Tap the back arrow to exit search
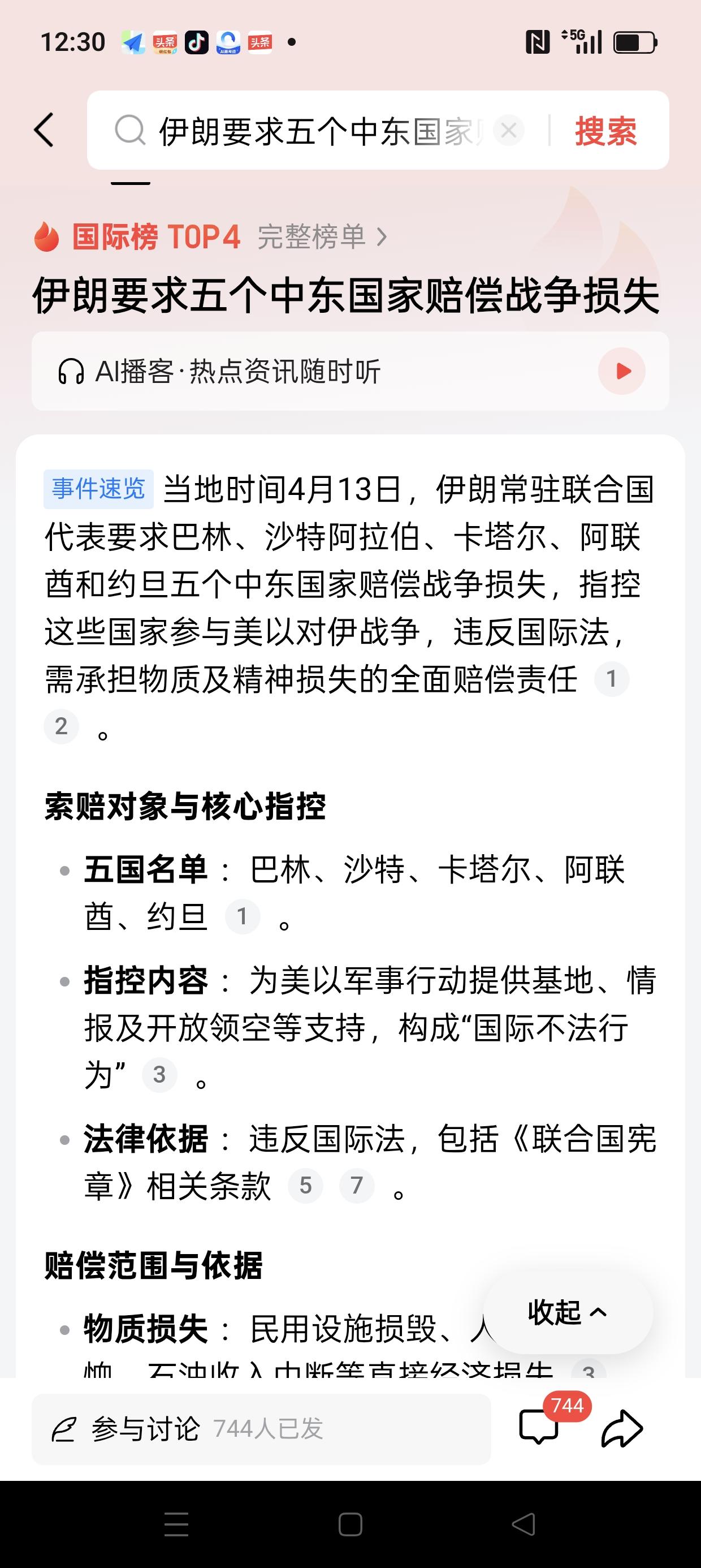Viewport: 701px width, 1568px height. pyautogui.click(x=45, y=130)
